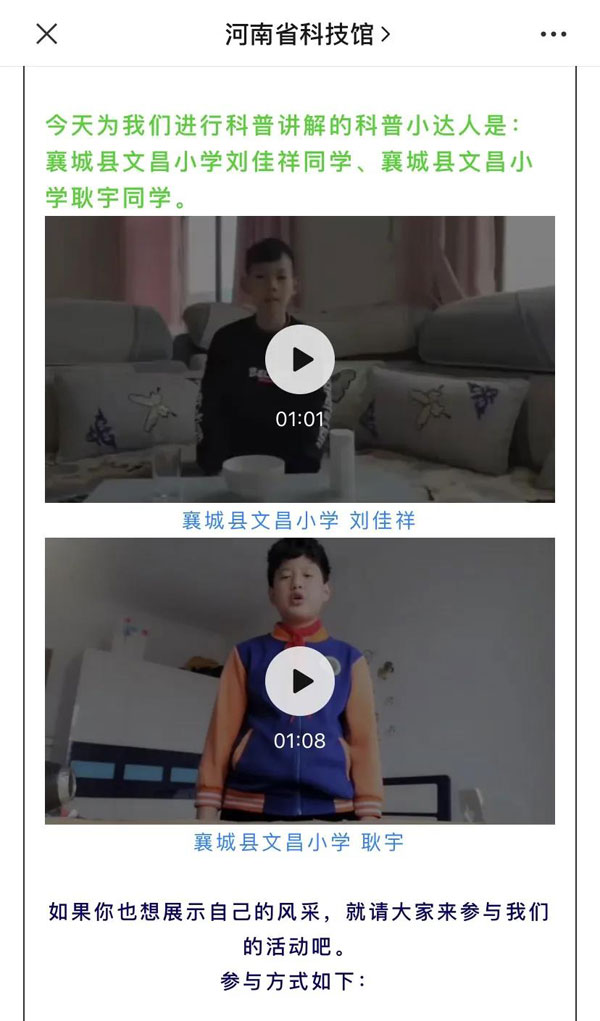Open the 河南省科技馆 account title
Screen dimensions: 600x1021
pos(307,34)
